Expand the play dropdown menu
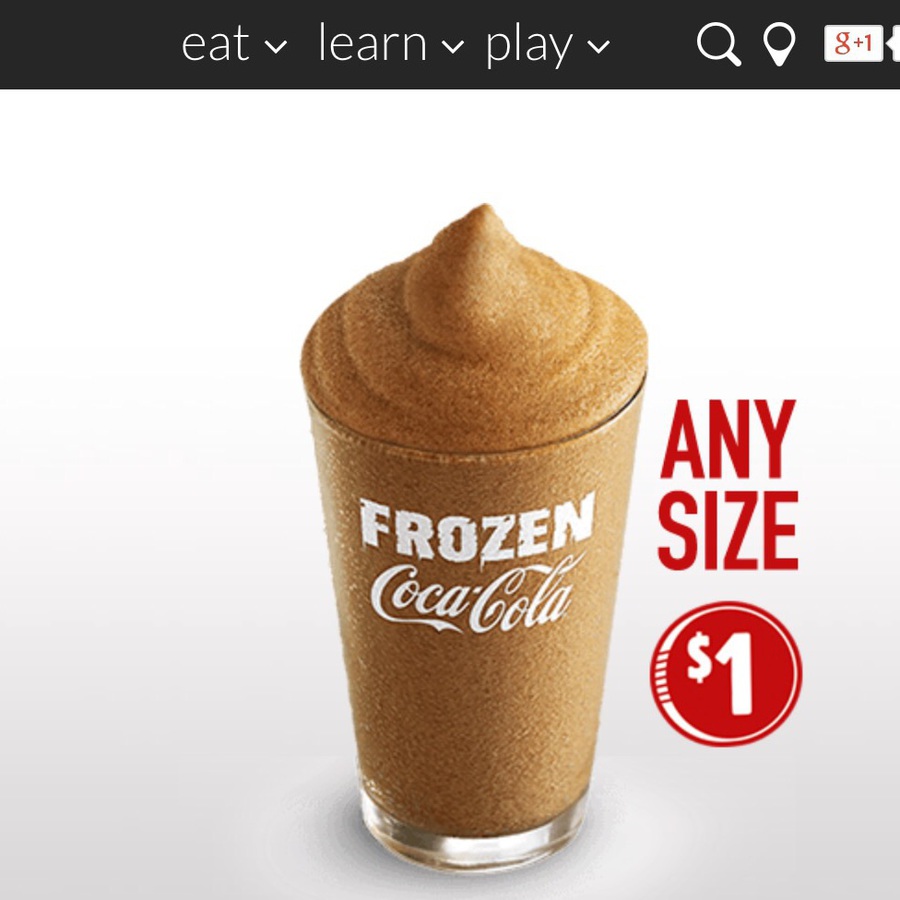 [547, 45]
